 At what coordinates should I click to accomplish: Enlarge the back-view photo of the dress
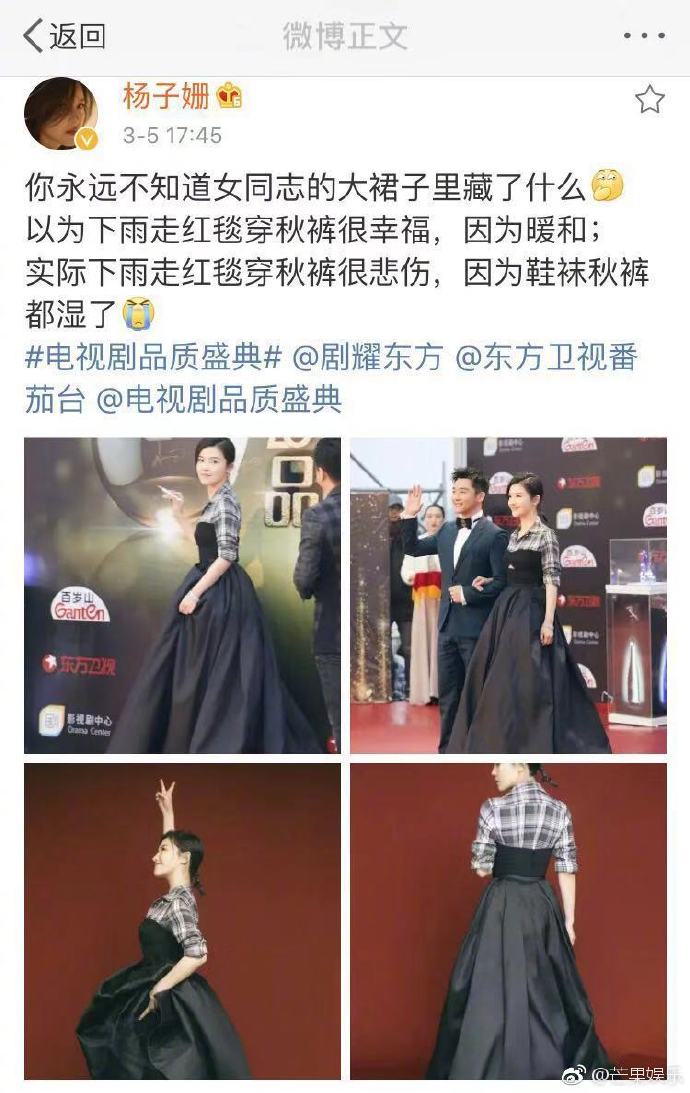pos(508,921)
